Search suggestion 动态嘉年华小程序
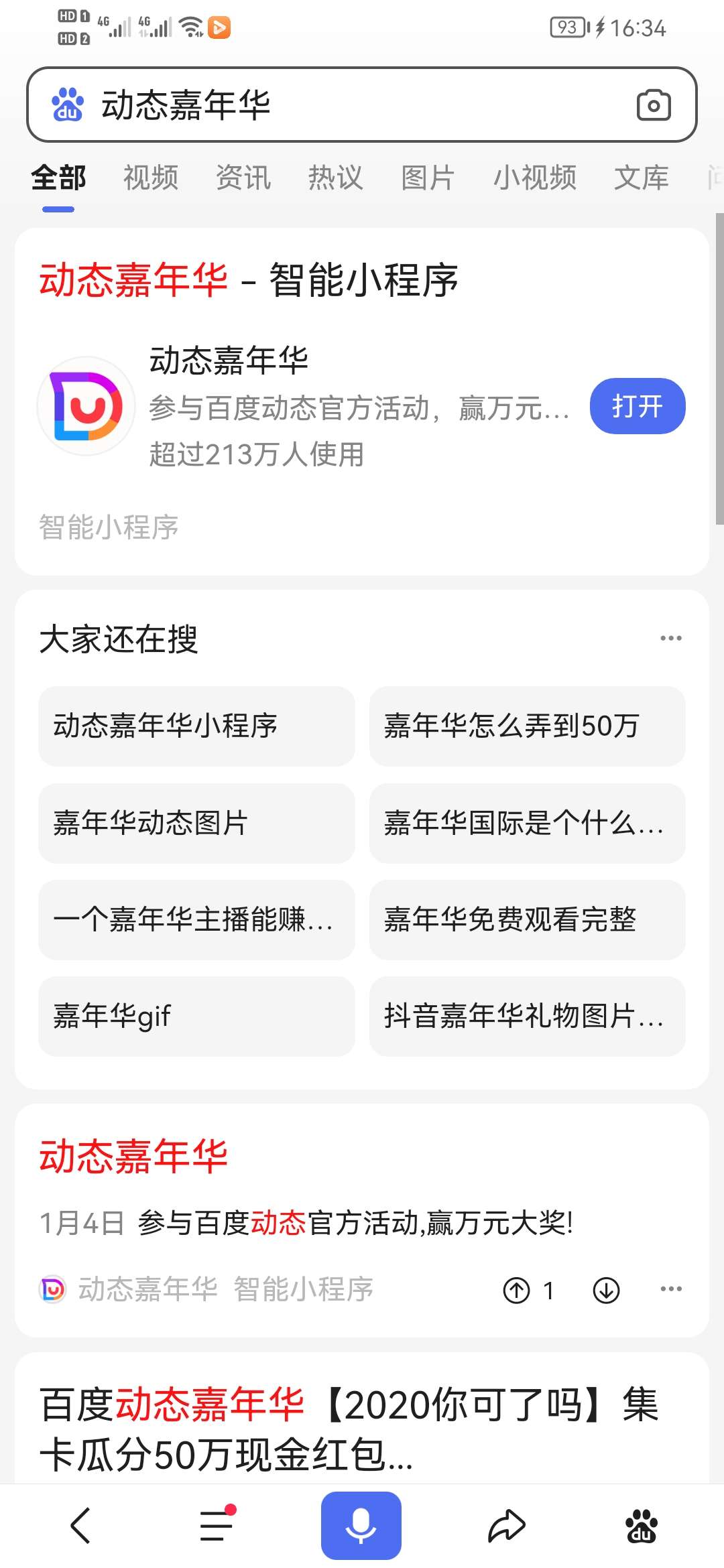This screenshot has width=724, height=1568. click(x=196, y=726)
